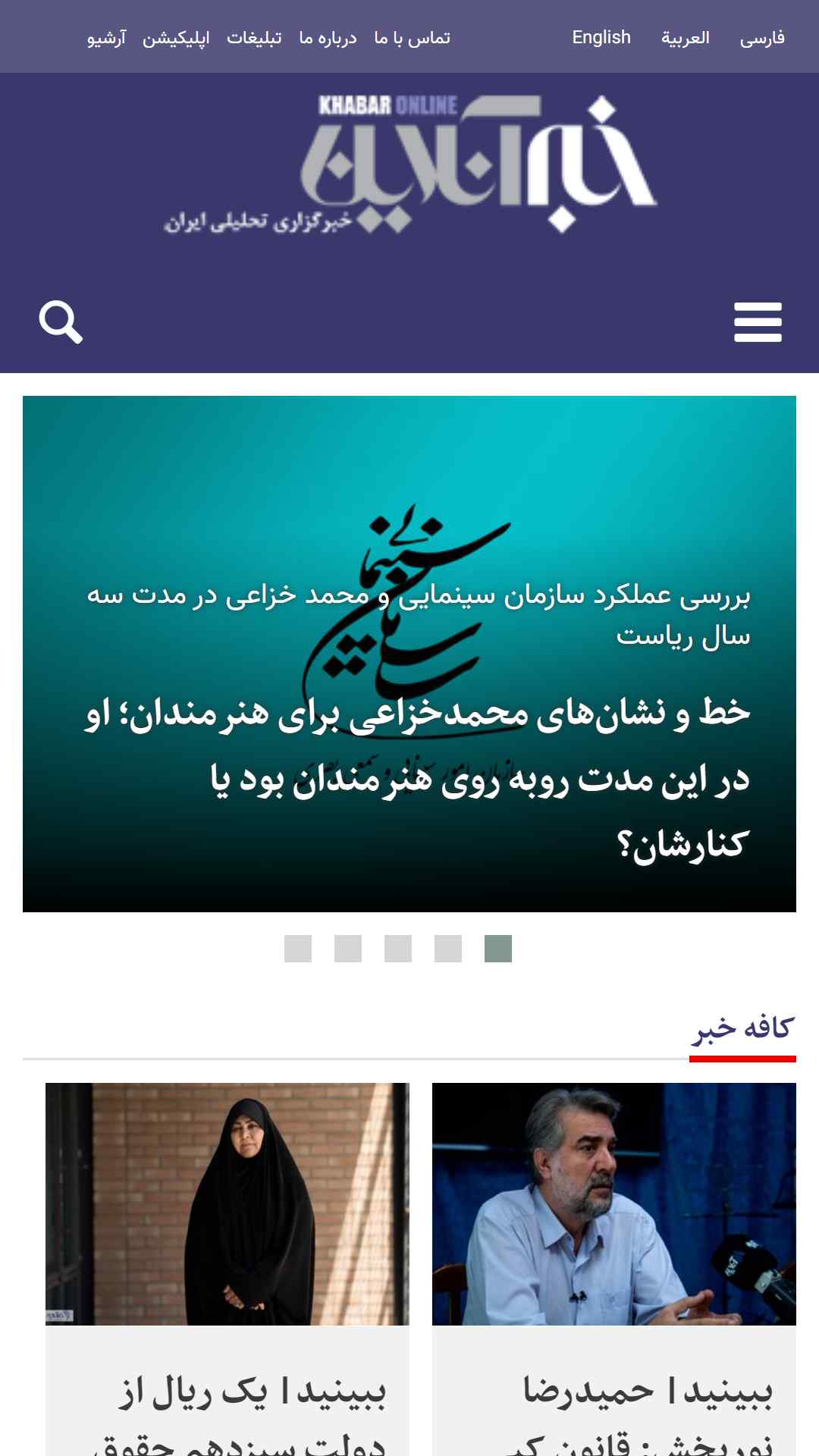Open the حمیدرضا نوربخش video card
Viewport: 819px width, 1456px height.
coord(614,1269)
